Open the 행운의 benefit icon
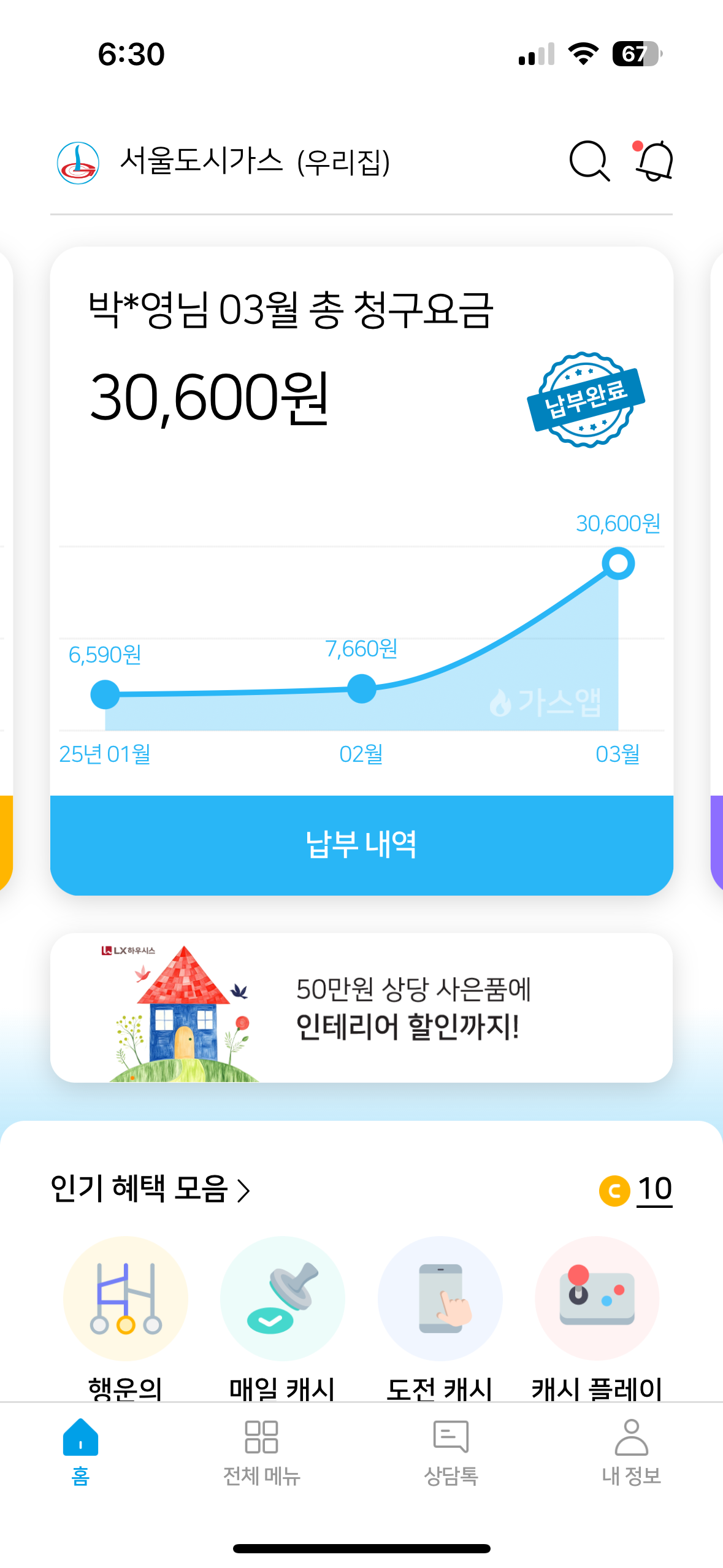723x1568 pixels. [125, 1298]
